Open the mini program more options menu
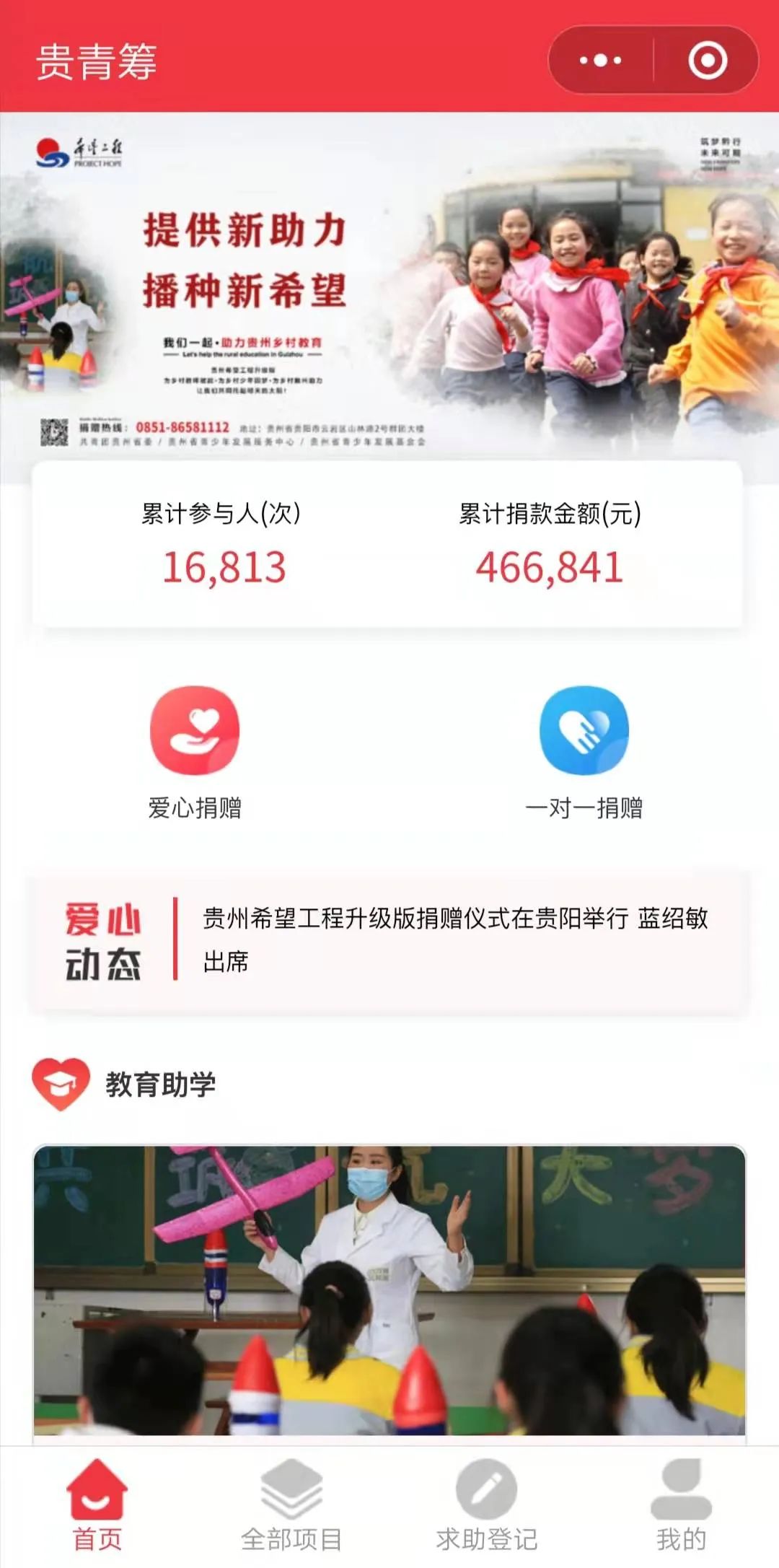Screen dimensions: 779x1568 click(600, 60)
